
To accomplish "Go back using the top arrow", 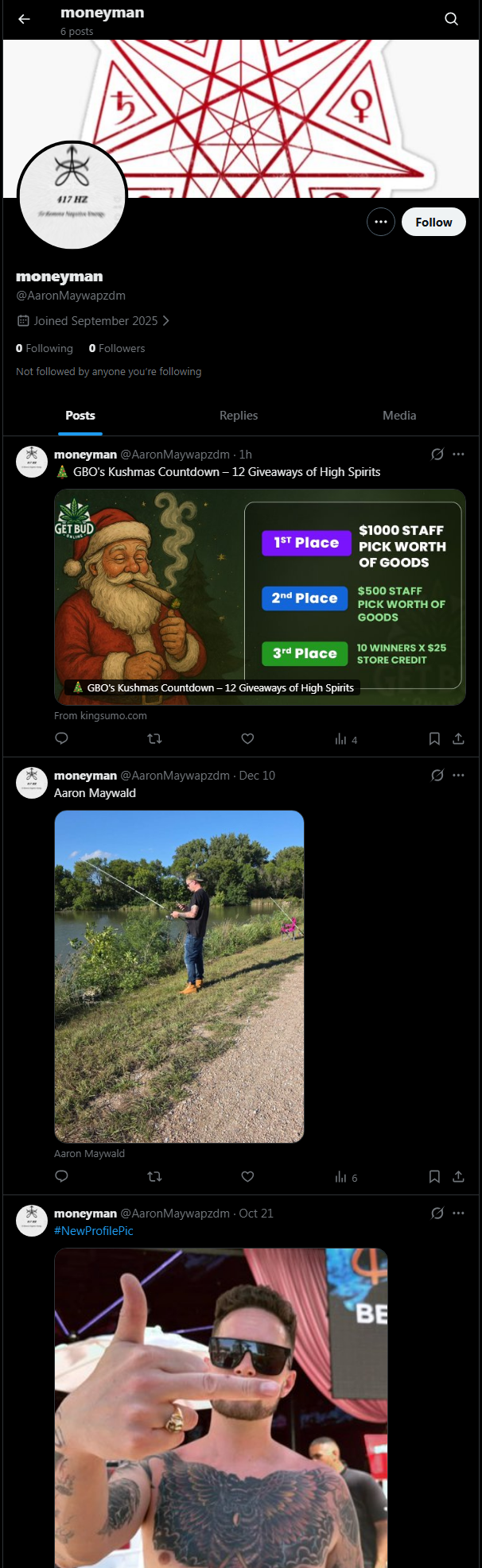I will click(x=24, y=19).
